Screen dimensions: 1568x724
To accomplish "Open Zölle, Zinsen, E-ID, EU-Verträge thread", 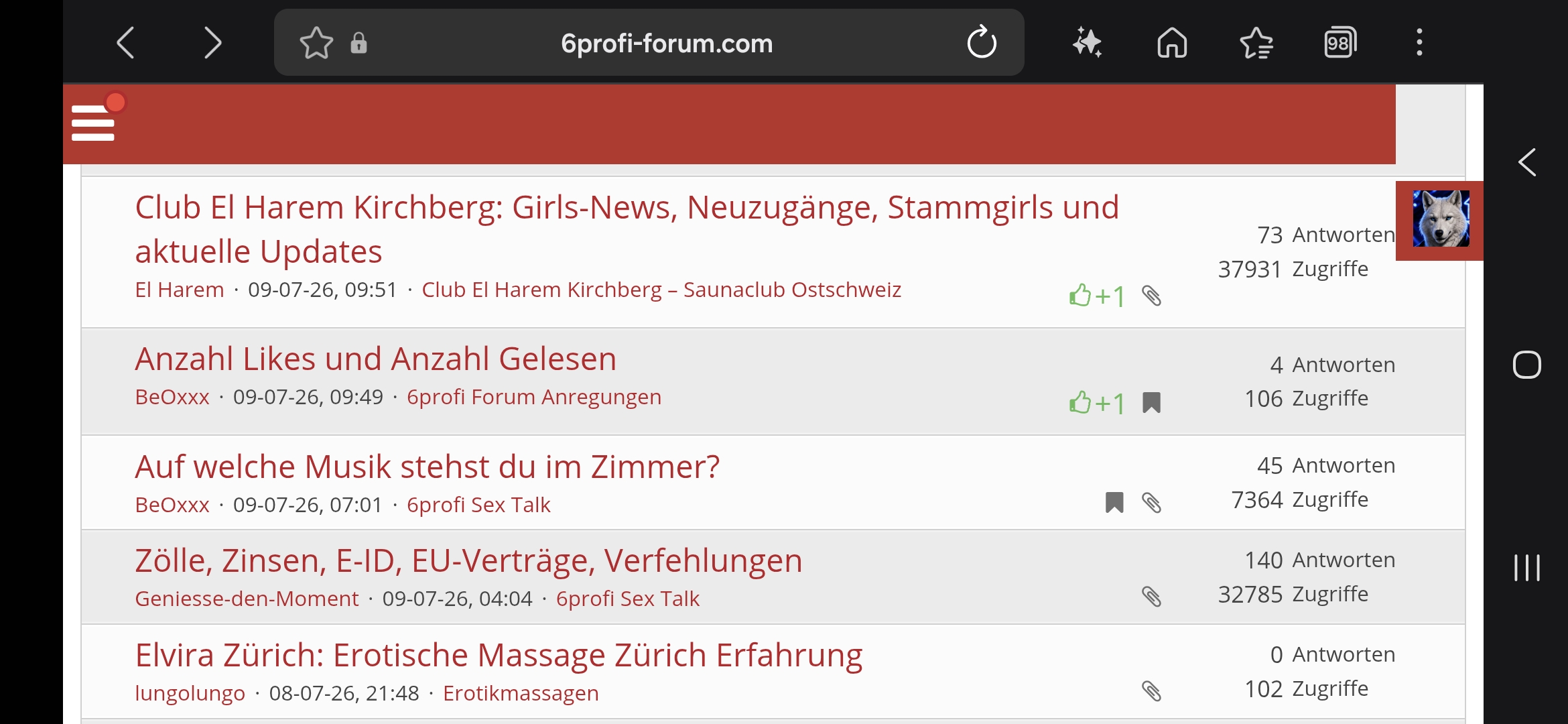I will pos(468,560).
